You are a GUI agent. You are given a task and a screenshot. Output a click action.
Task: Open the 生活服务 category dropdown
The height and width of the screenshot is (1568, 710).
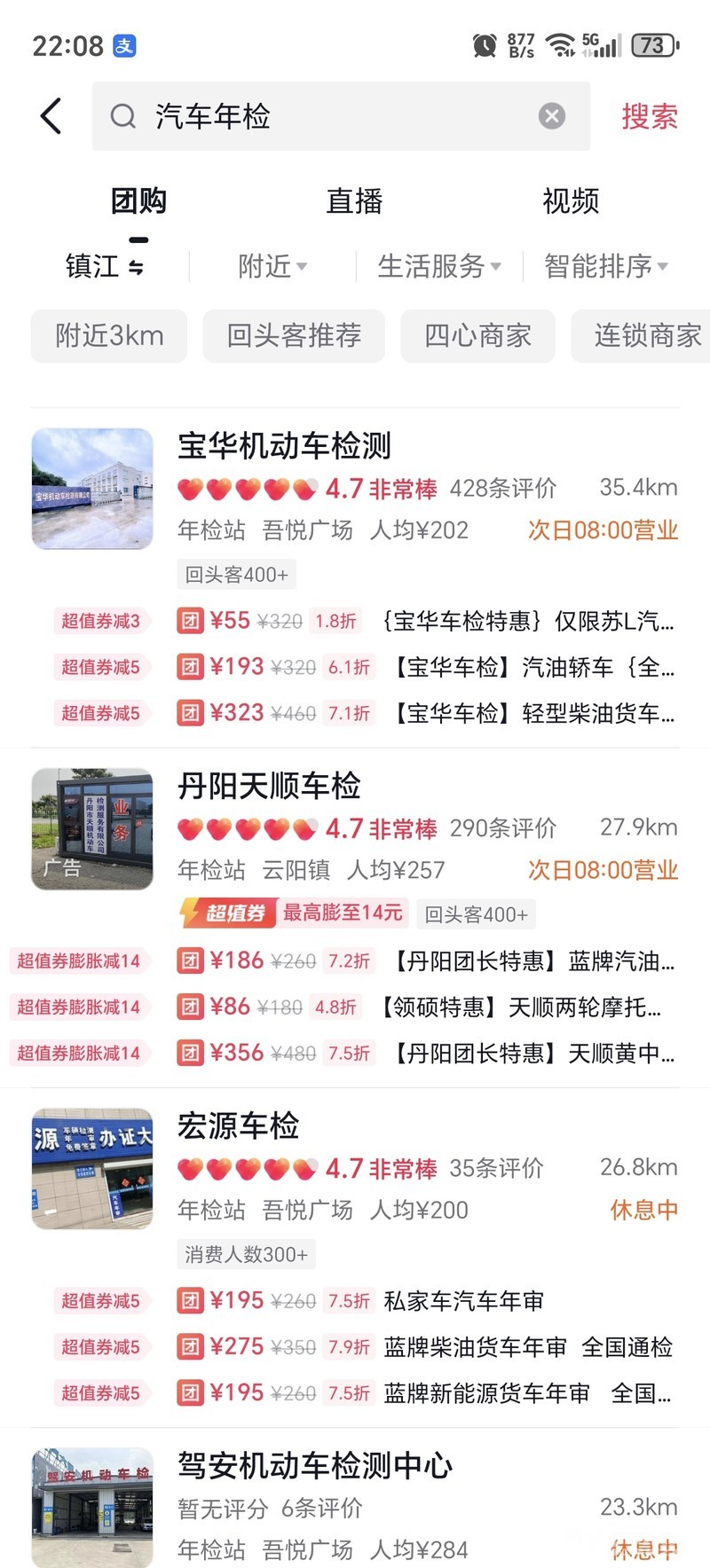[438, 266]
